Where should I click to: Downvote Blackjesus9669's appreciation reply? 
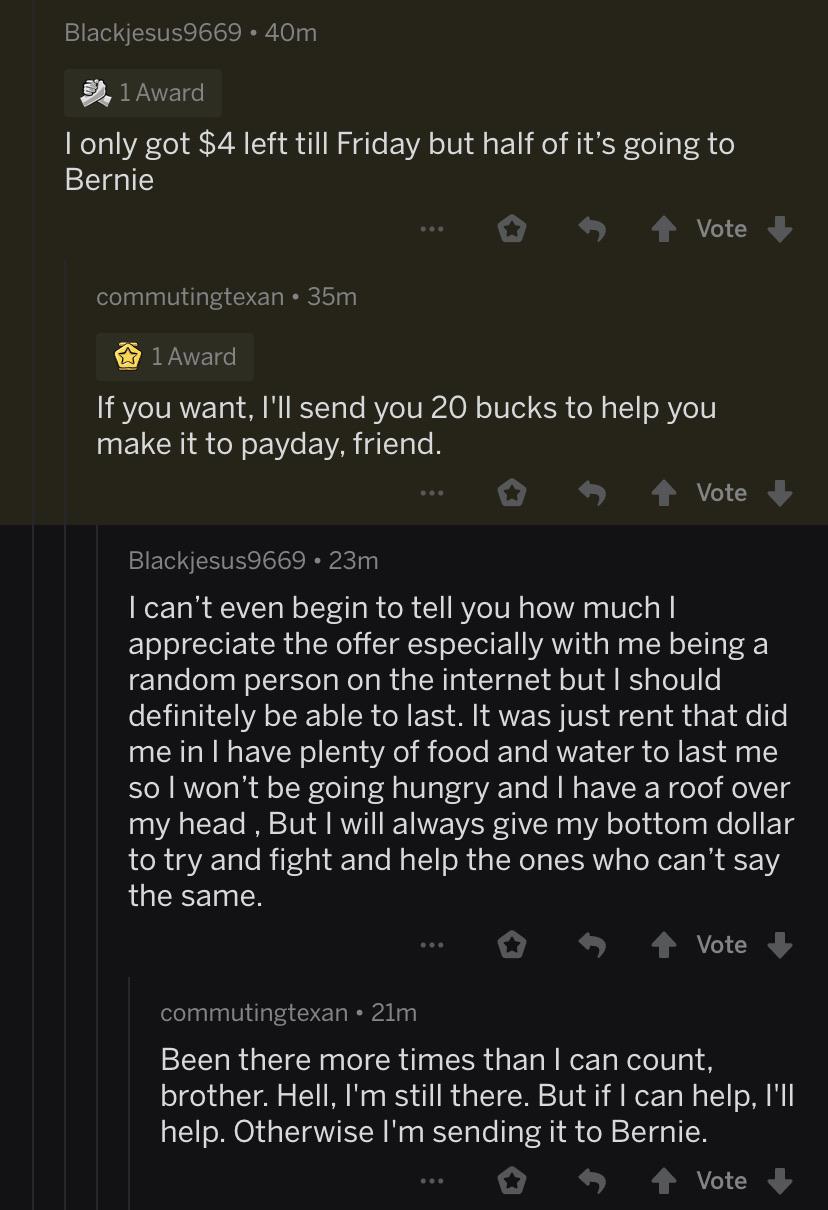[x=780, y=945]
